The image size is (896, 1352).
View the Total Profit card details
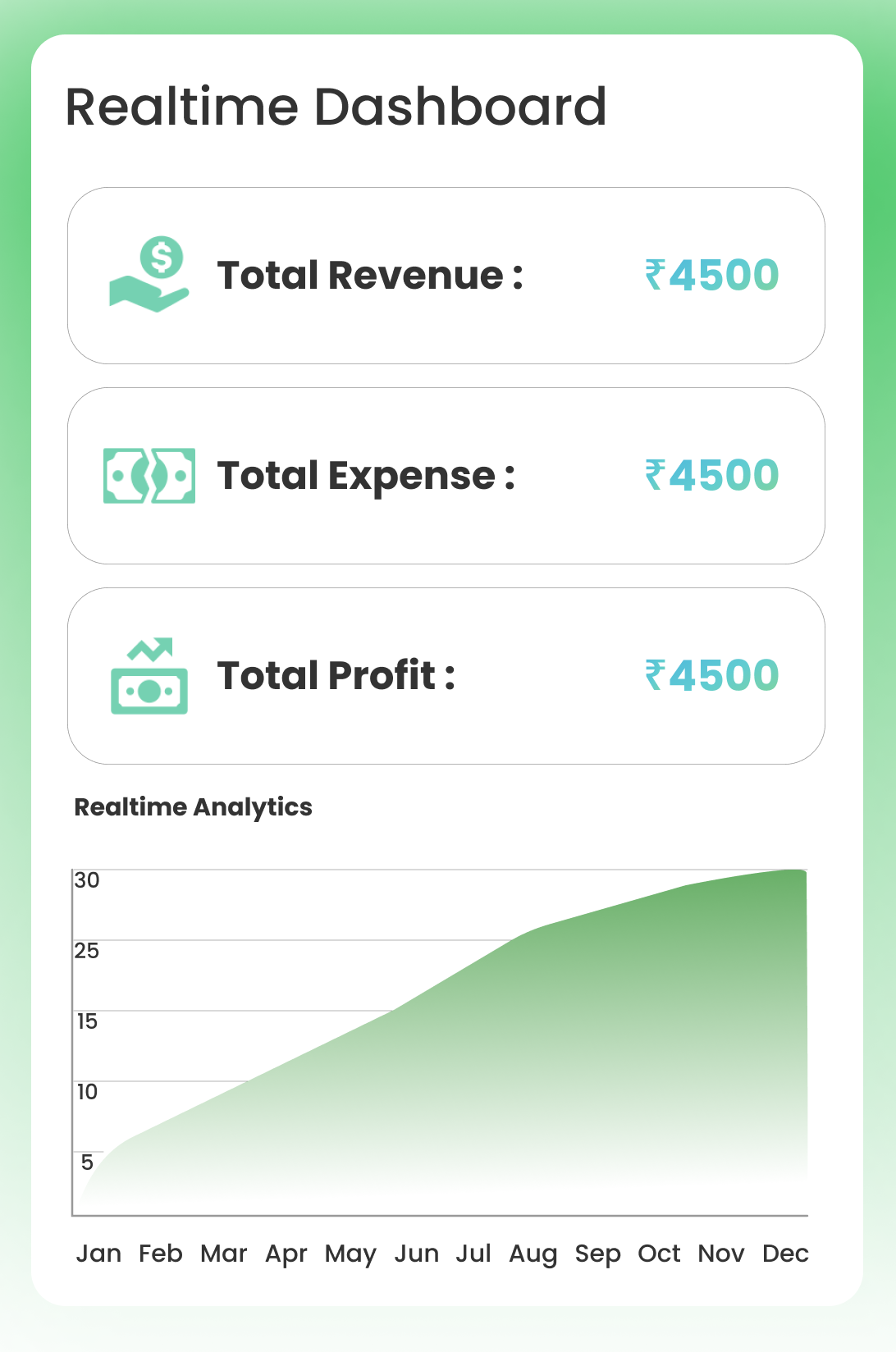click(446, 676)
